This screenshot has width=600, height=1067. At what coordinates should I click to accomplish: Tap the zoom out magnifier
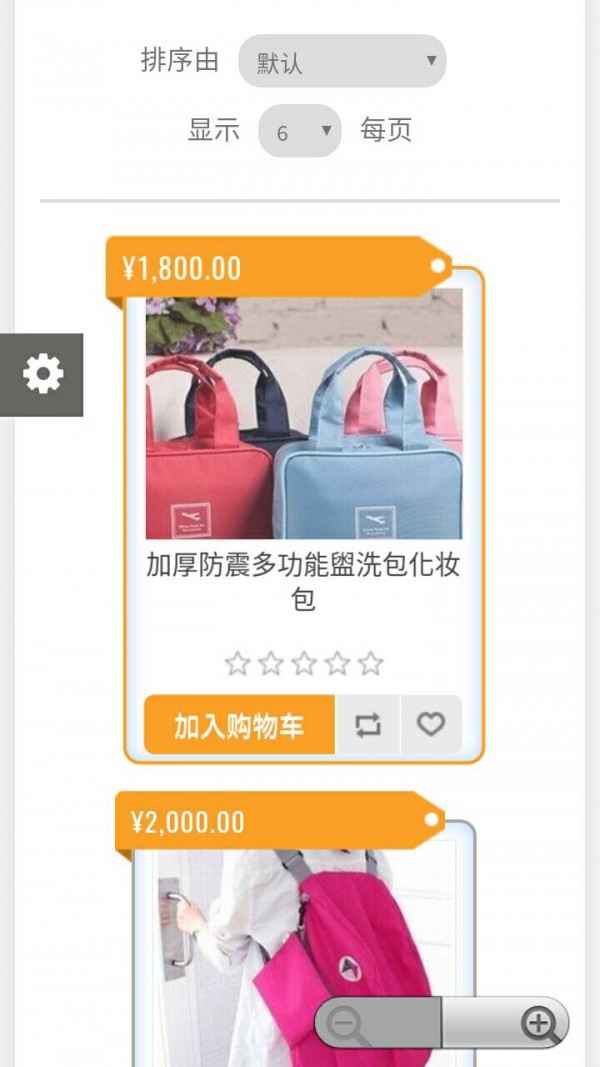tap(348, 1024)
